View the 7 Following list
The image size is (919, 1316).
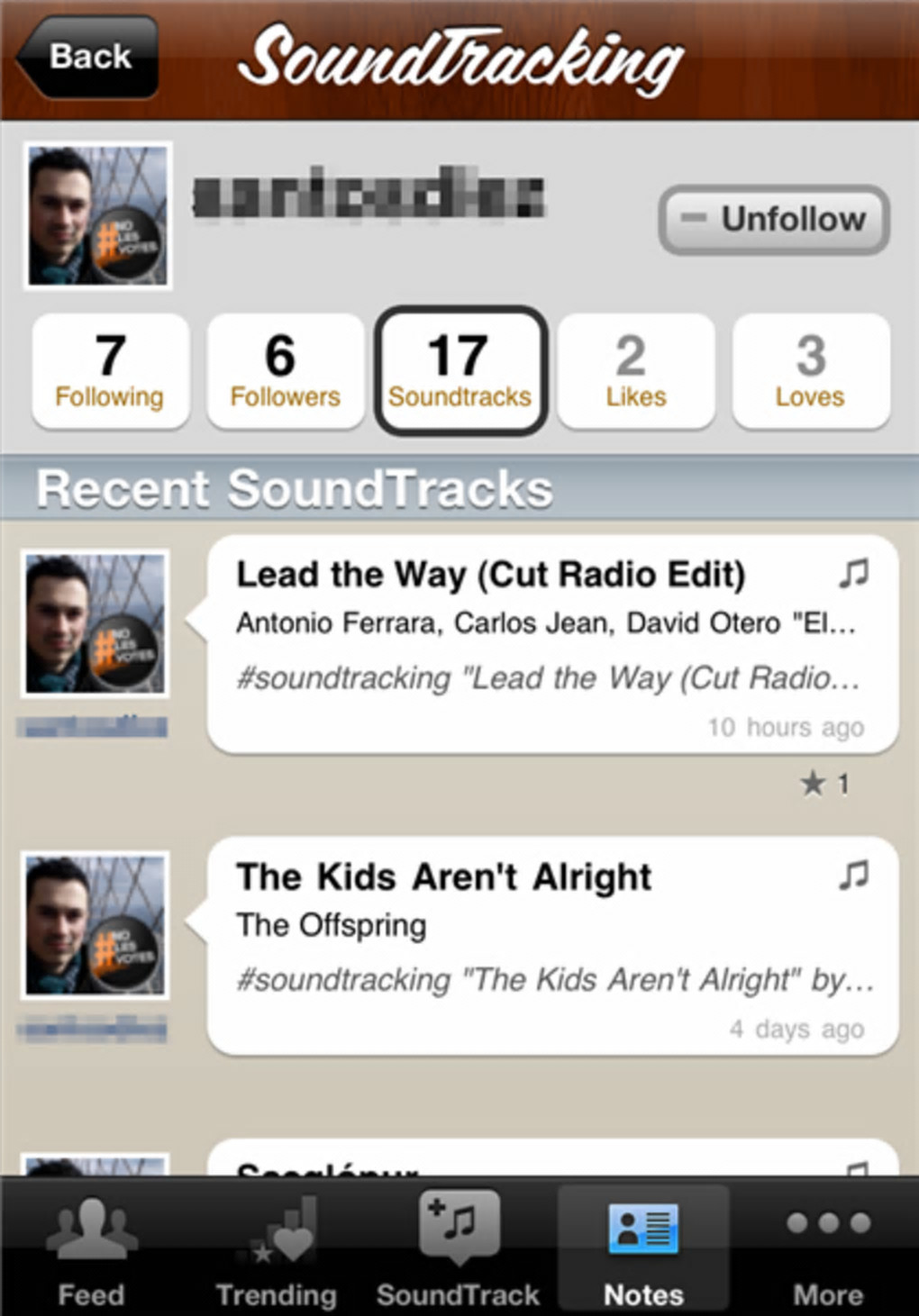[x=110, y=370]
